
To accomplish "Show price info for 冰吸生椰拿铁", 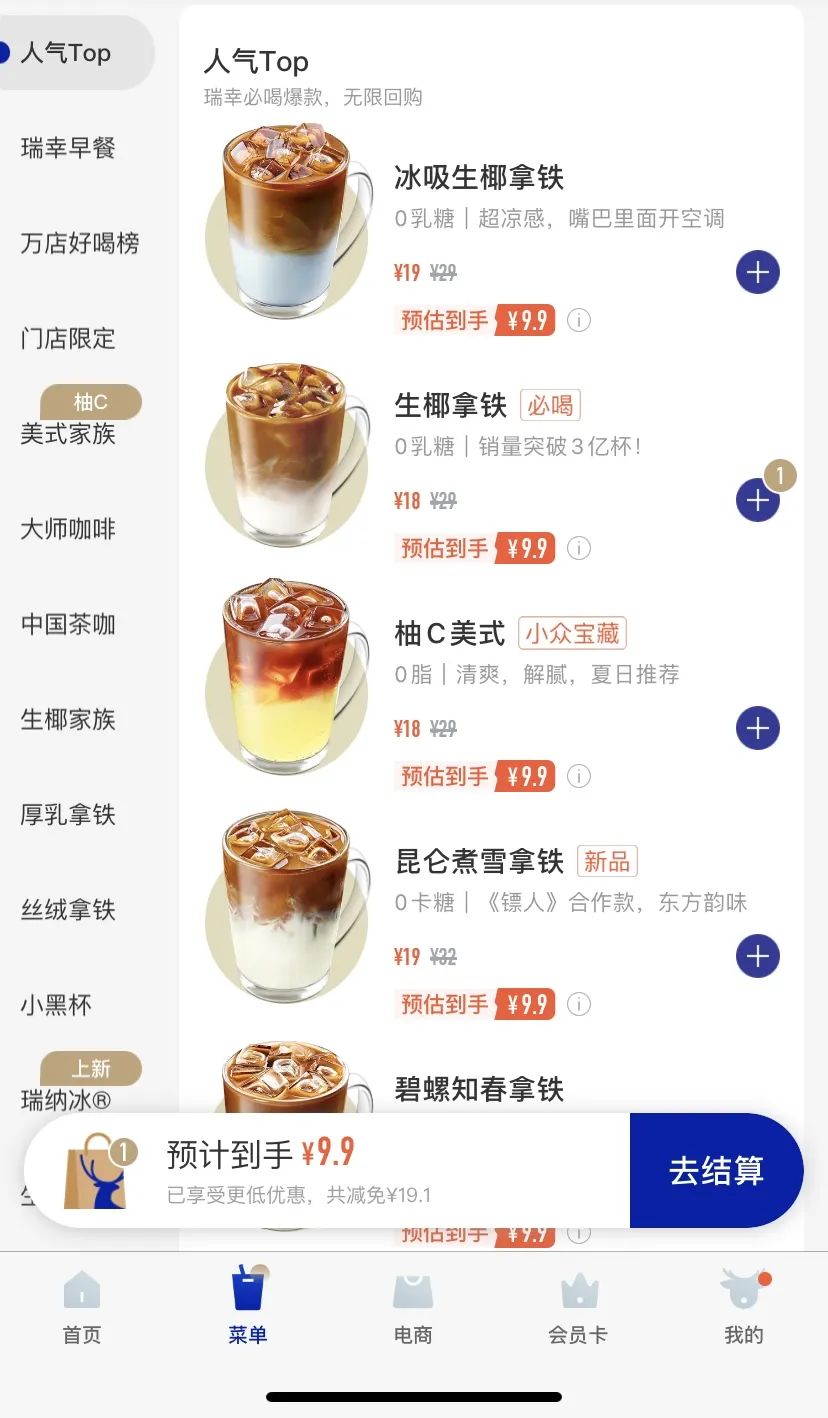I will 579,320.
